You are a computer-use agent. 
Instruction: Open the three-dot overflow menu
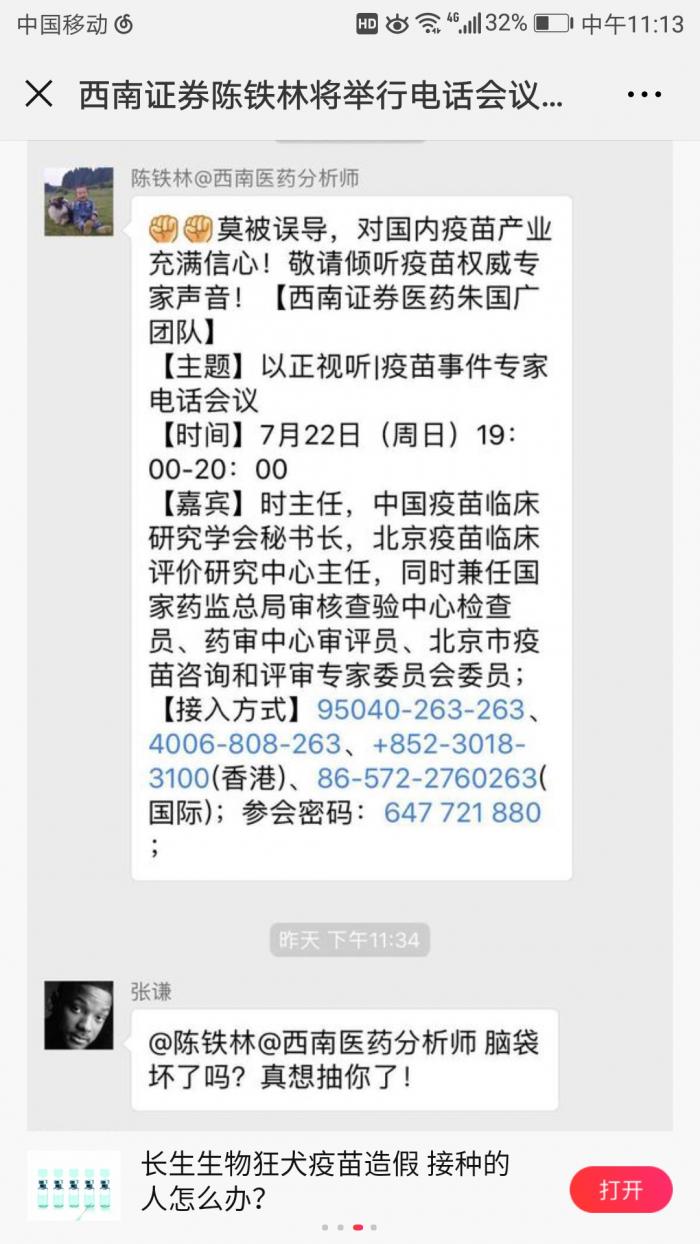point(645,95)
